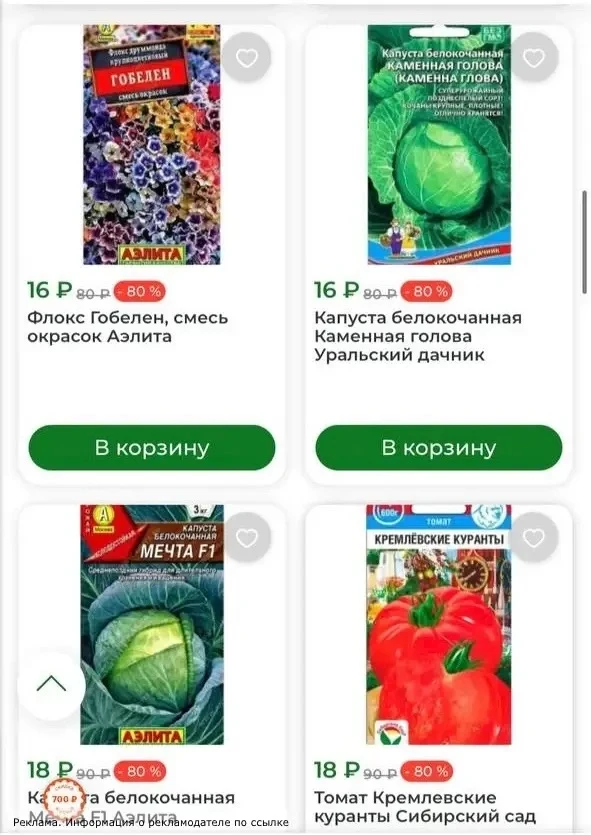Save Томат Кремлевские куранты to wishlist

533,537
